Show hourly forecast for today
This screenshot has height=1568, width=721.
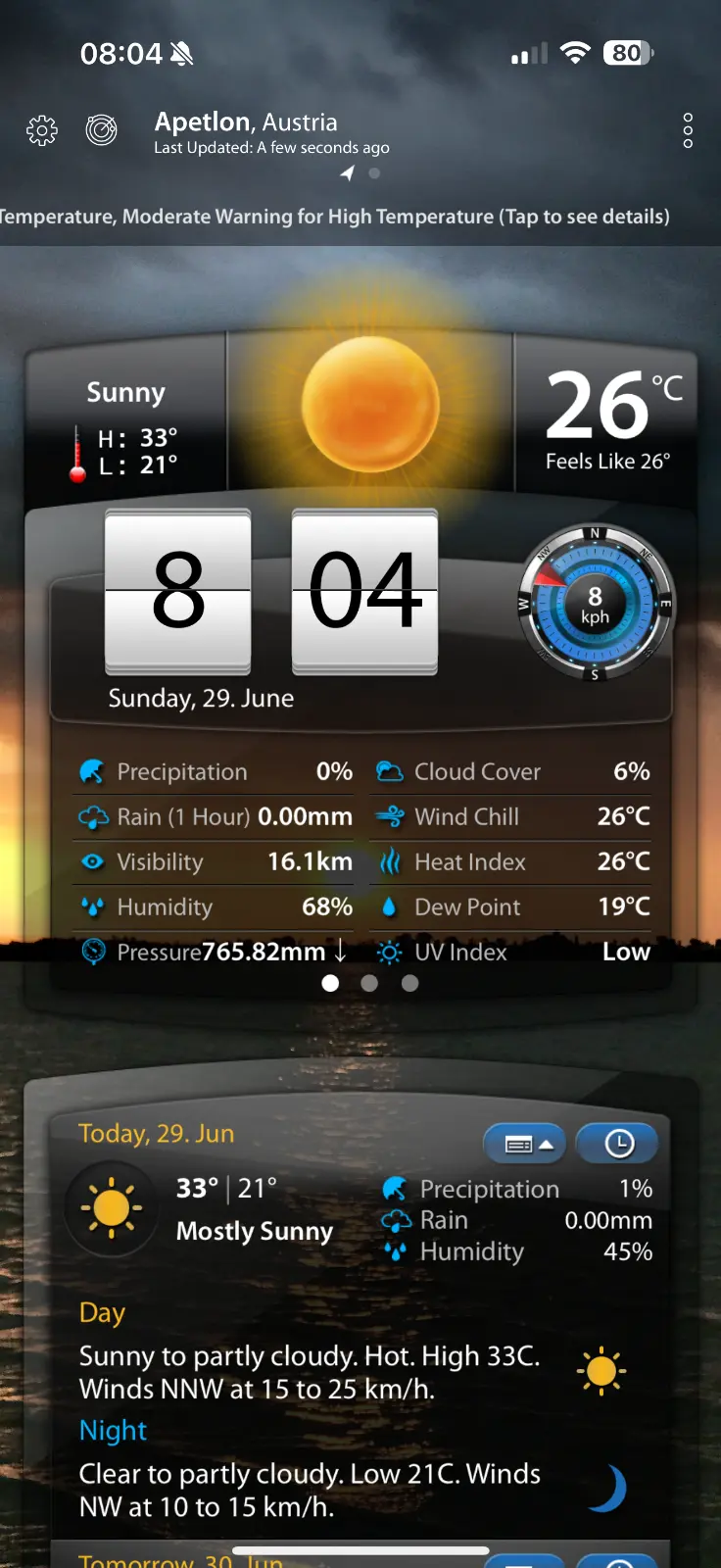coord(617,1144)
